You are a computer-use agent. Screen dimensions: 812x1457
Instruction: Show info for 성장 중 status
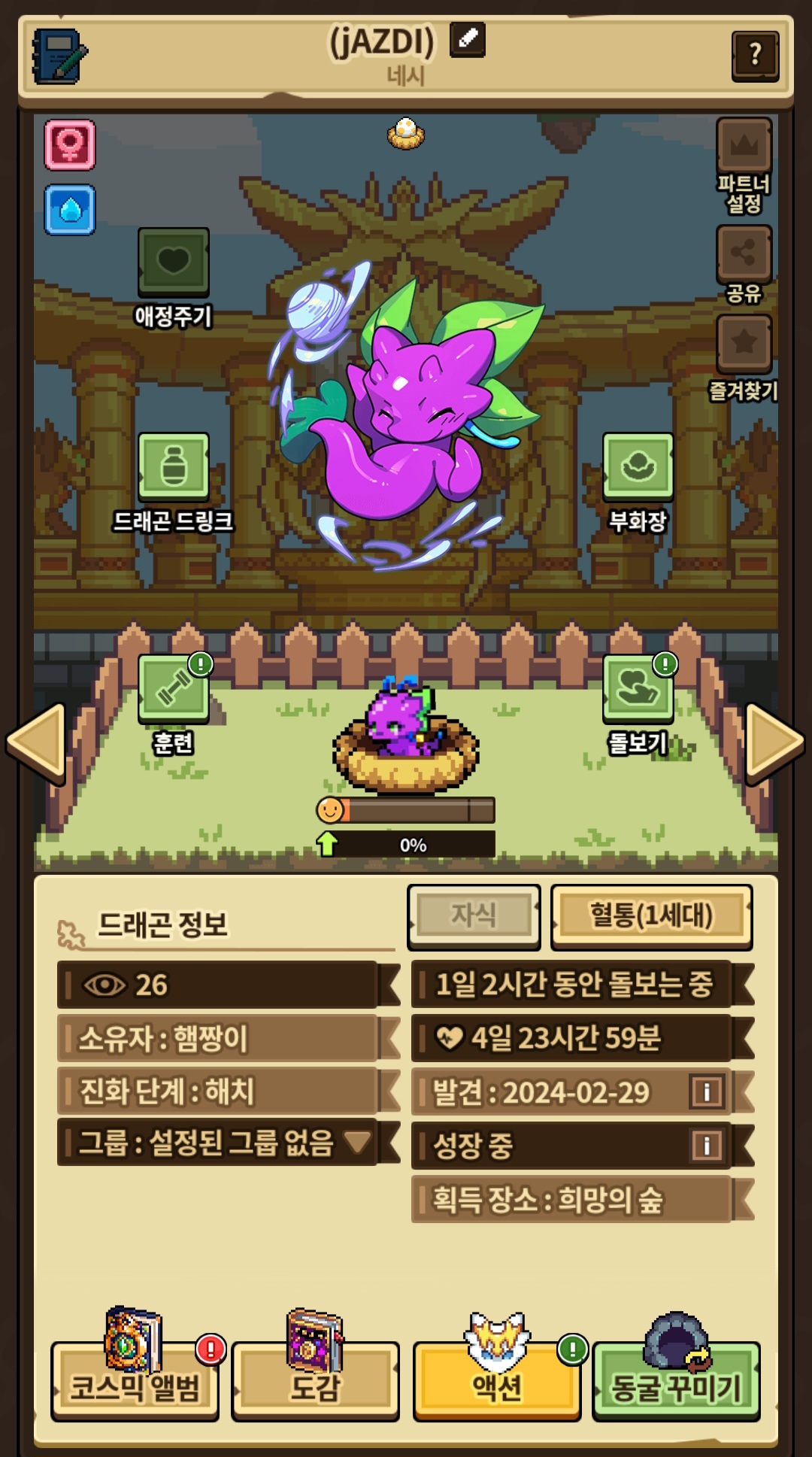(706, 1146)
